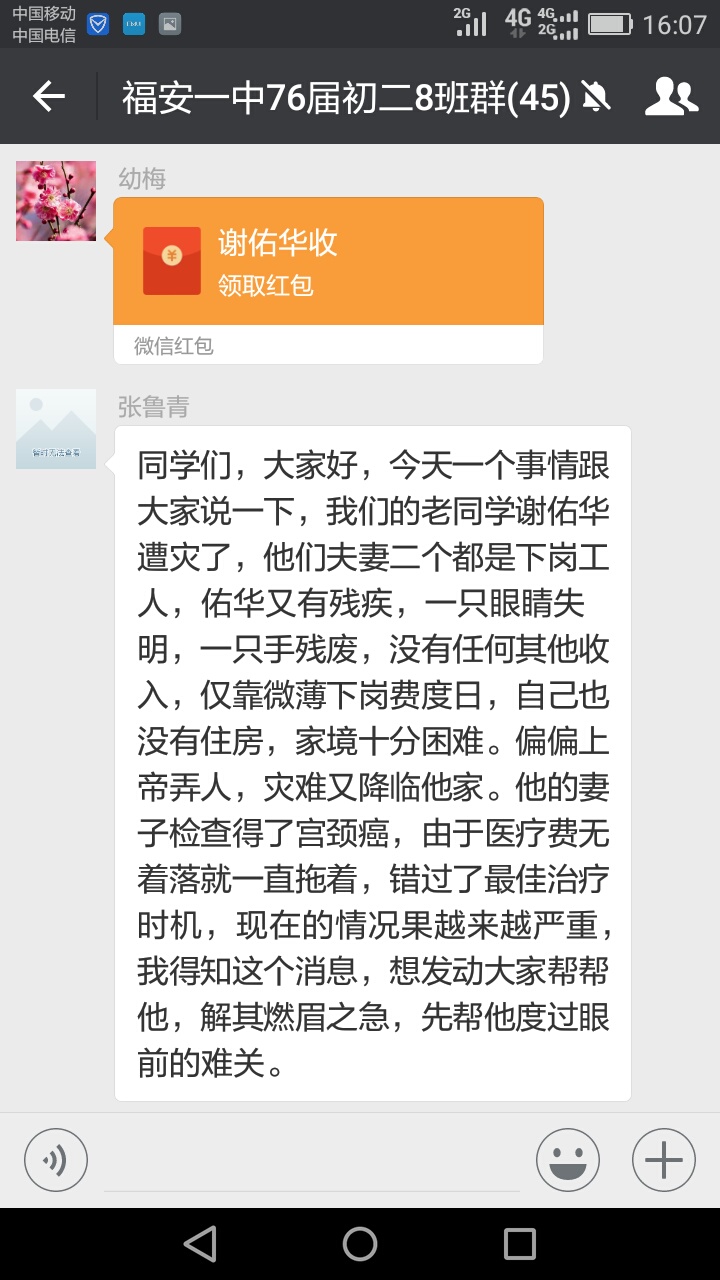View 幼梅's profile avatar
Image resolution: width=720 pixels, height=1280 pixels.
(x=56, y=201)
